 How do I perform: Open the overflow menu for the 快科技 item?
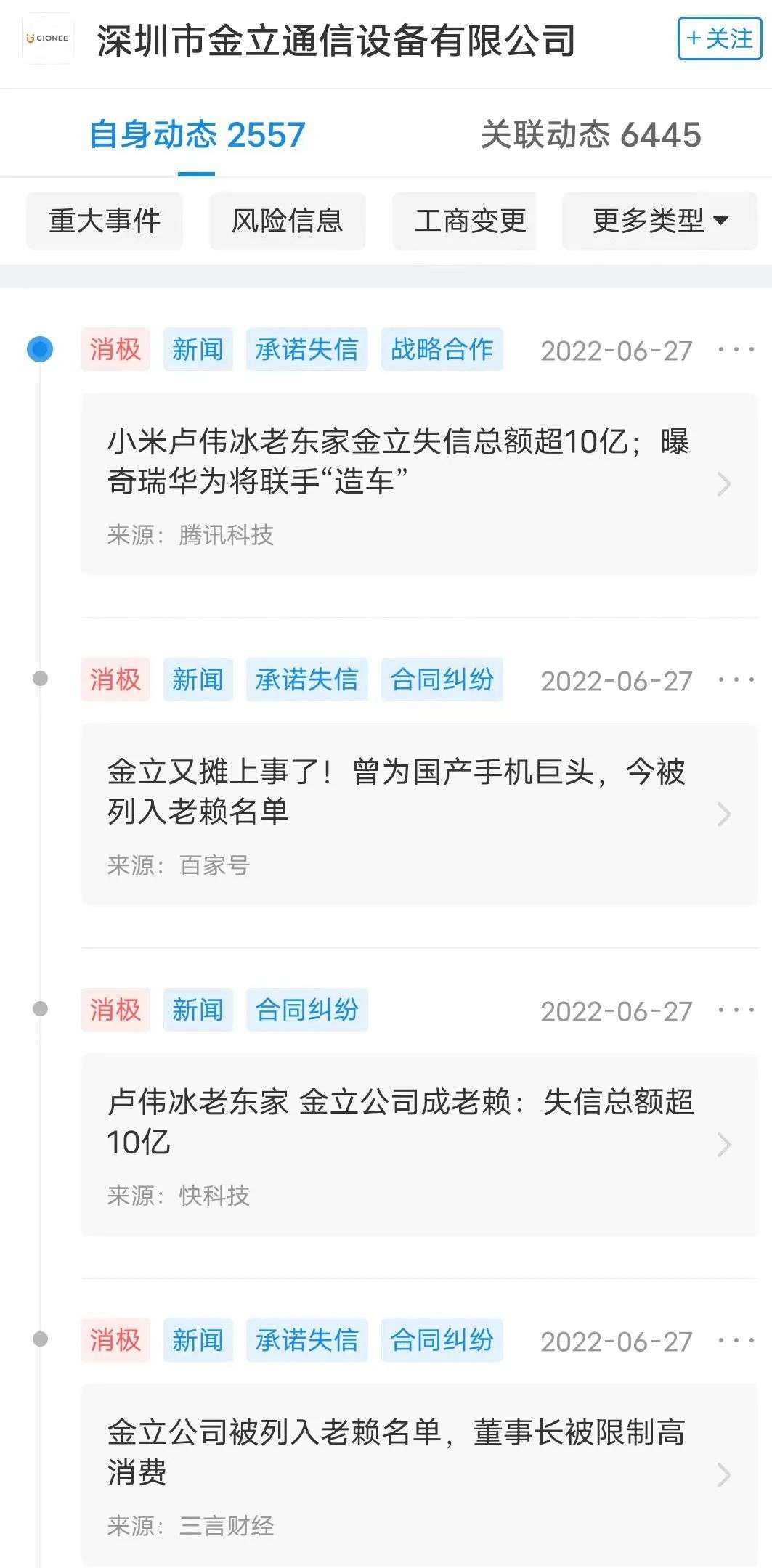(x=736, y=1010)
